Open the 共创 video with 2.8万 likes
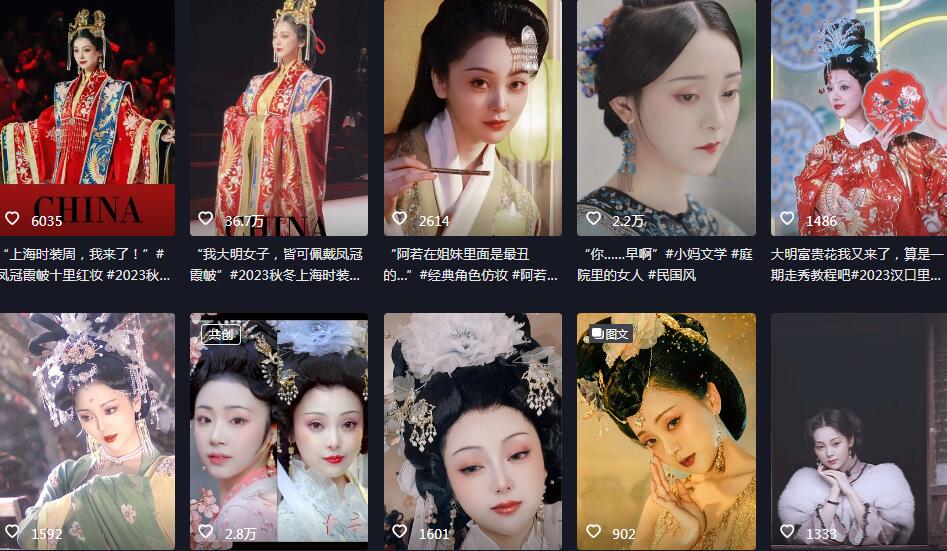The height and width of the screenshot is (551, 947). point(278,430)
